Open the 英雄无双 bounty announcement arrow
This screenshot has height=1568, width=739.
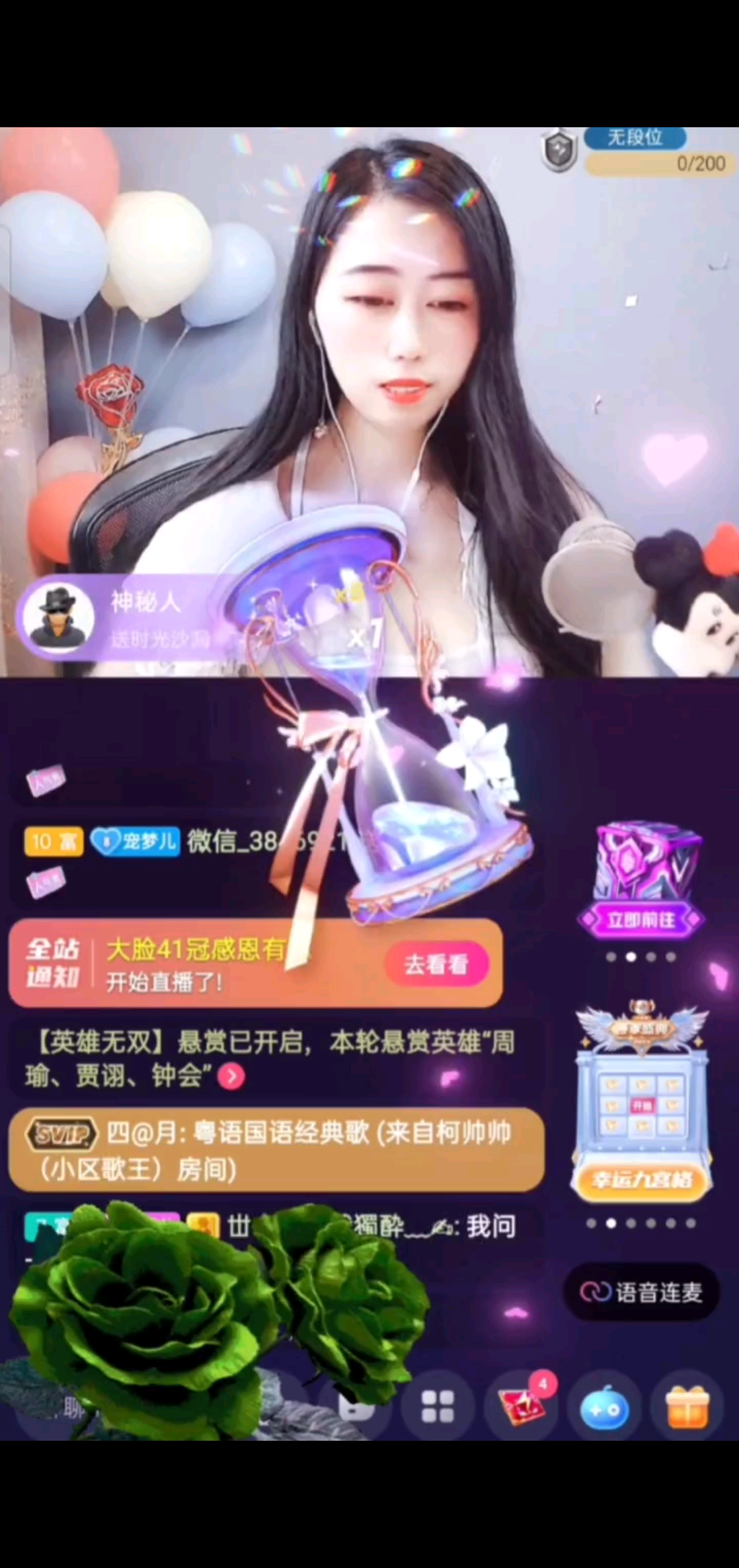[231, 1077]
